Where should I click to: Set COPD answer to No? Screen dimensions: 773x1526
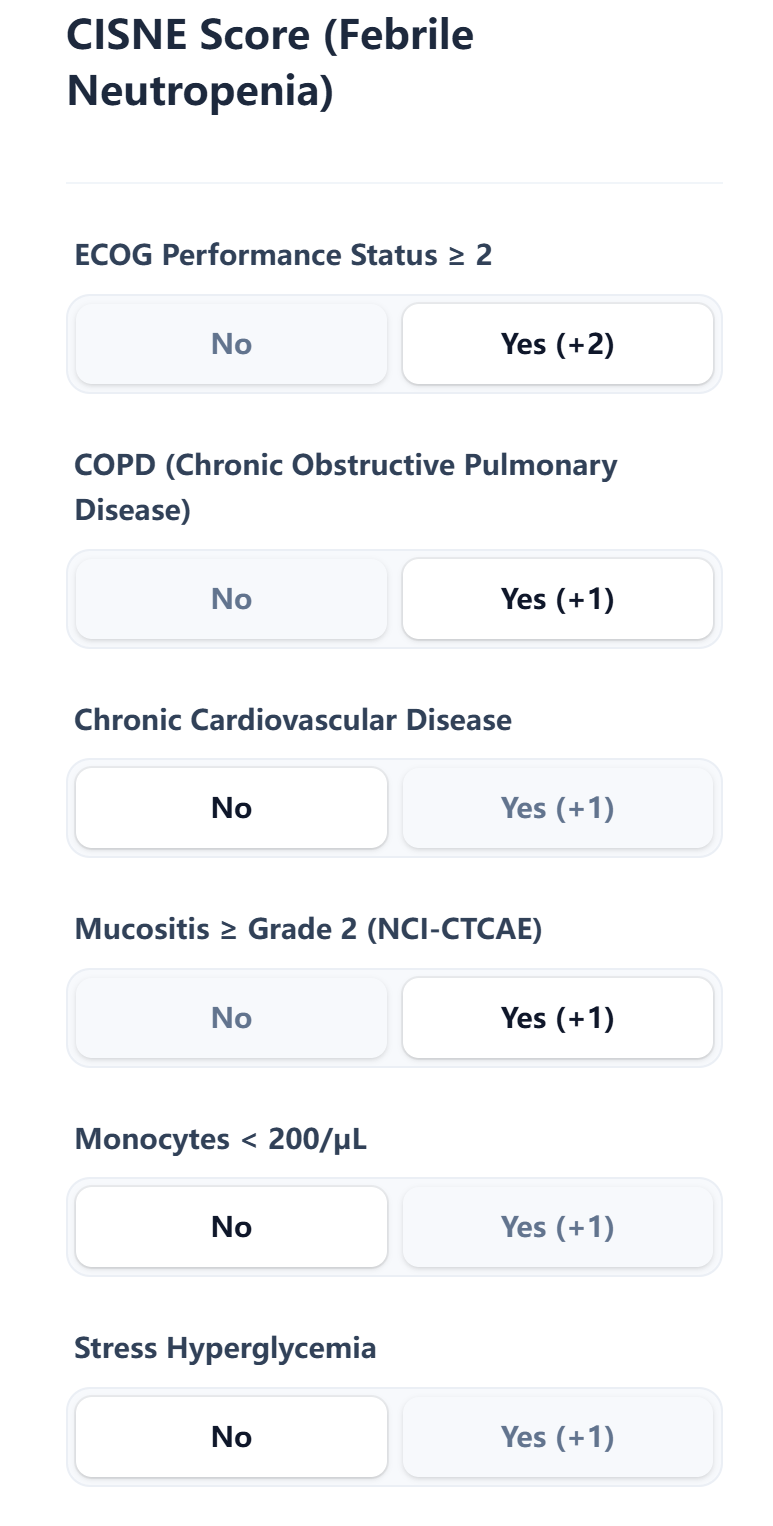coord(231,598)
